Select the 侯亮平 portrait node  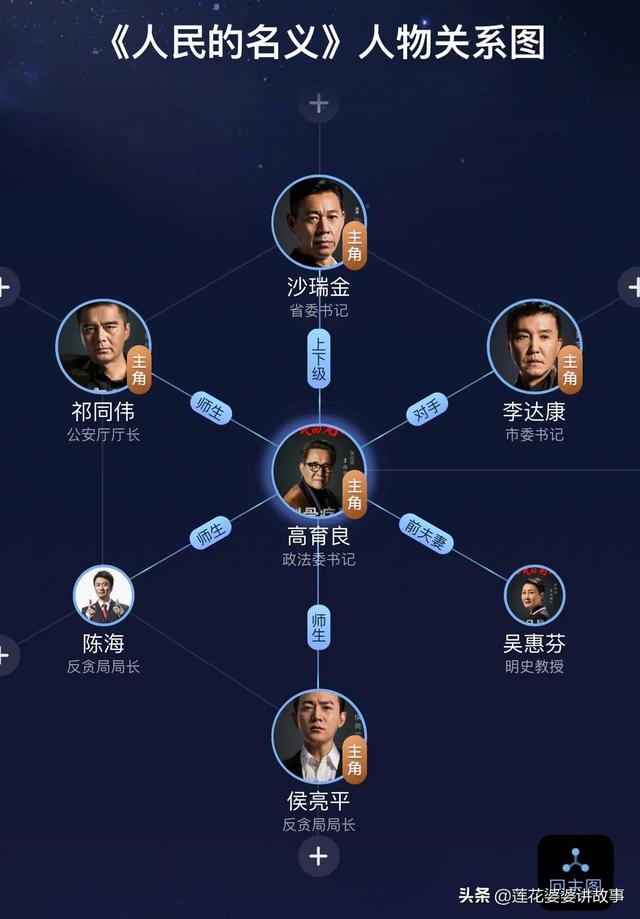(319, 737)
